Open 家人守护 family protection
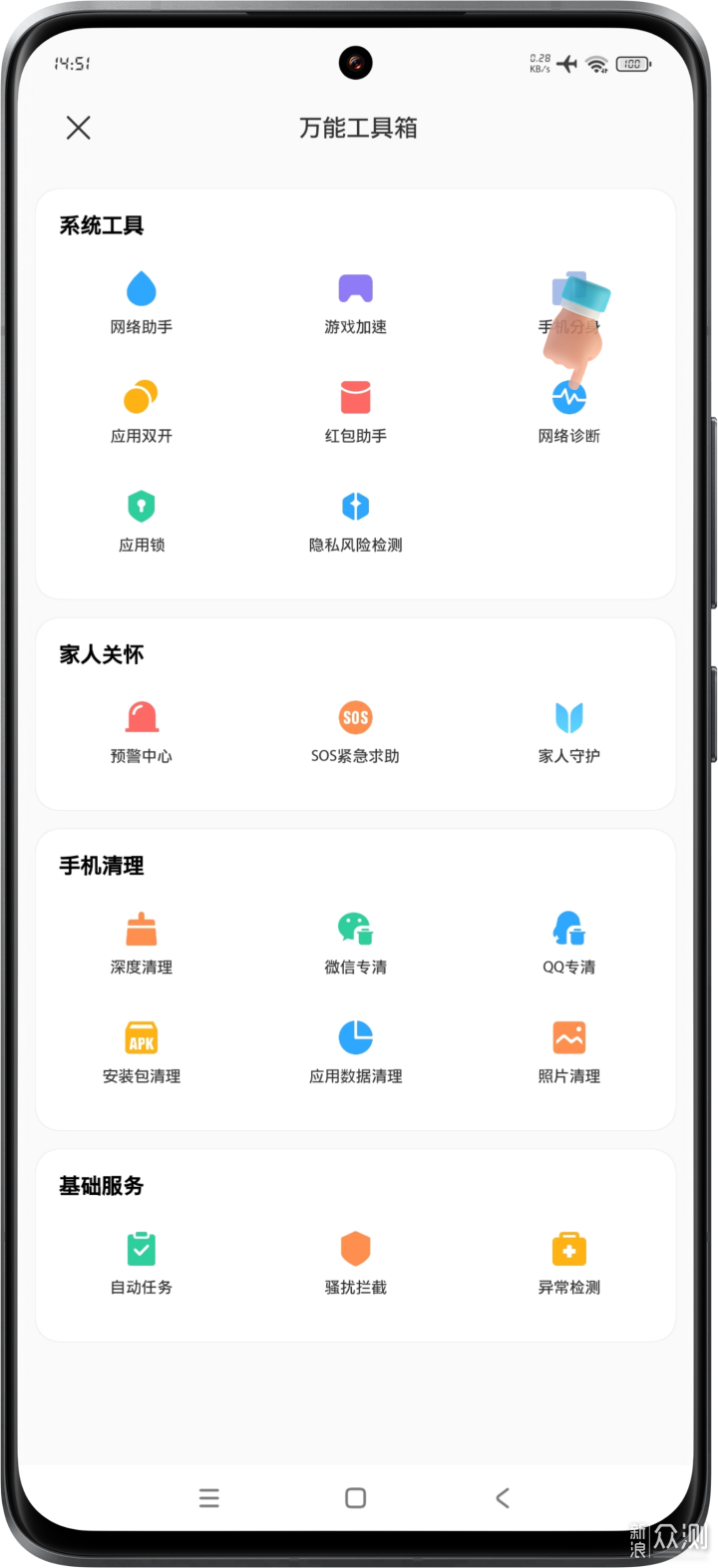The height and width of the screenshot is (1568, 718). pyautogui.click(x=568, y=728)
